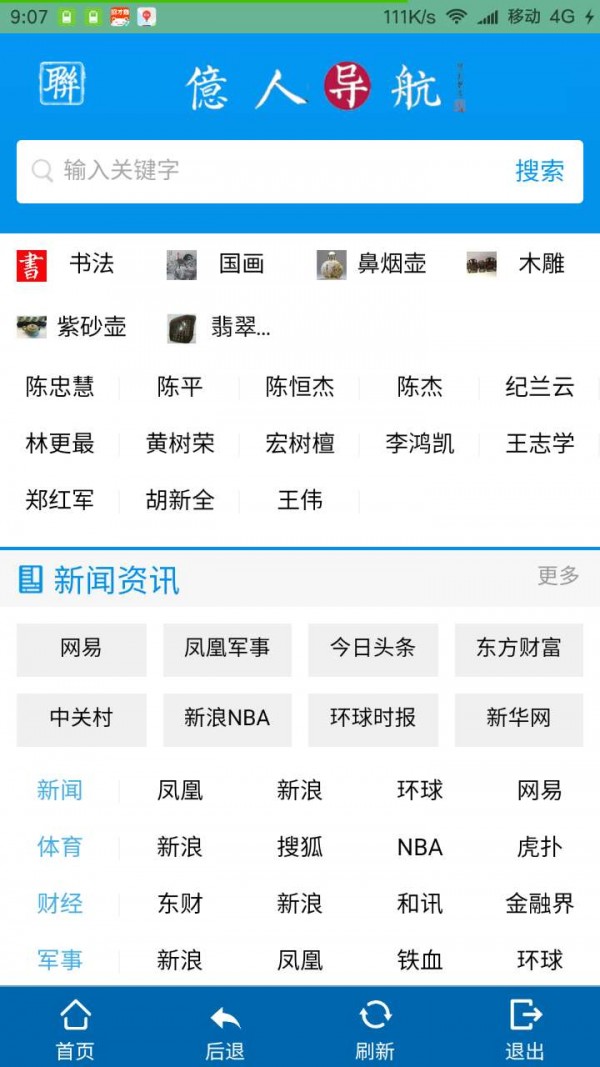Go to 东方财富

pos(518,649)
